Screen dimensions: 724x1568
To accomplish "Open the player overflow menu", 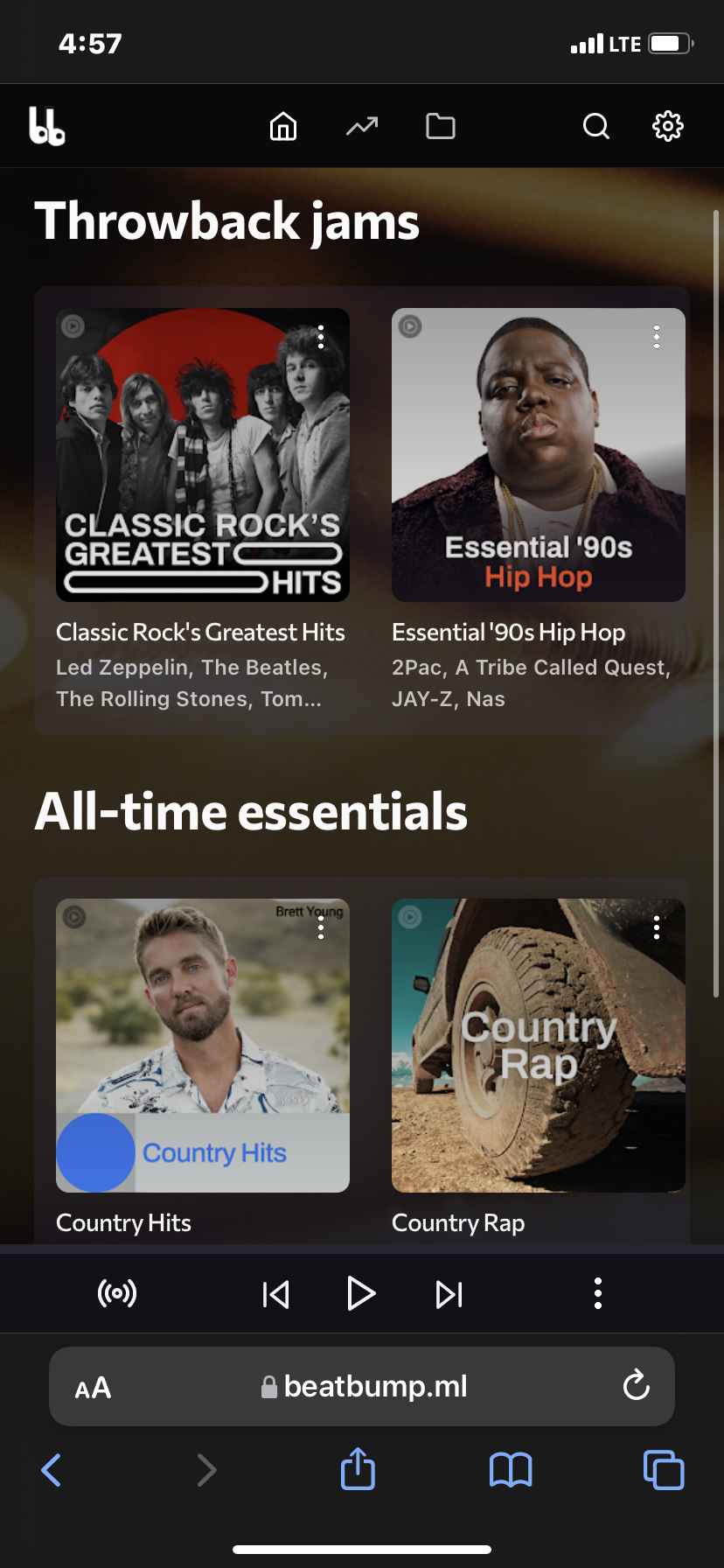I will pyautogui.click(x=598, y=1293).
